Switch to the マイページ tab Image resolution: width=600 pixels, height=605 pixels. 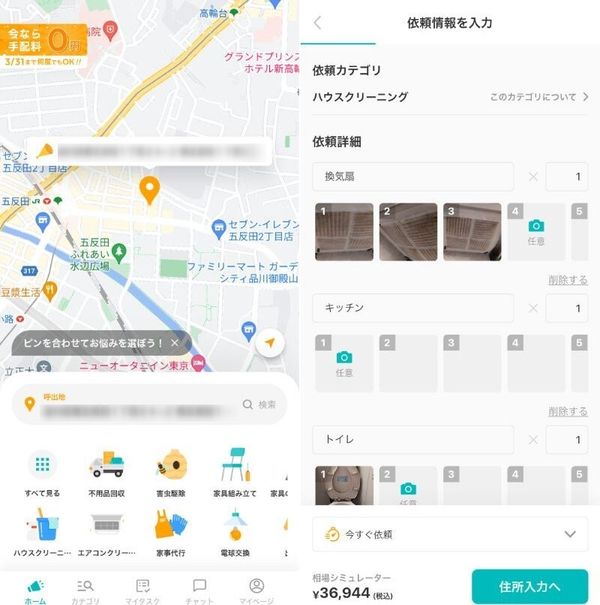pyautogui.click(x=256, y=591)
